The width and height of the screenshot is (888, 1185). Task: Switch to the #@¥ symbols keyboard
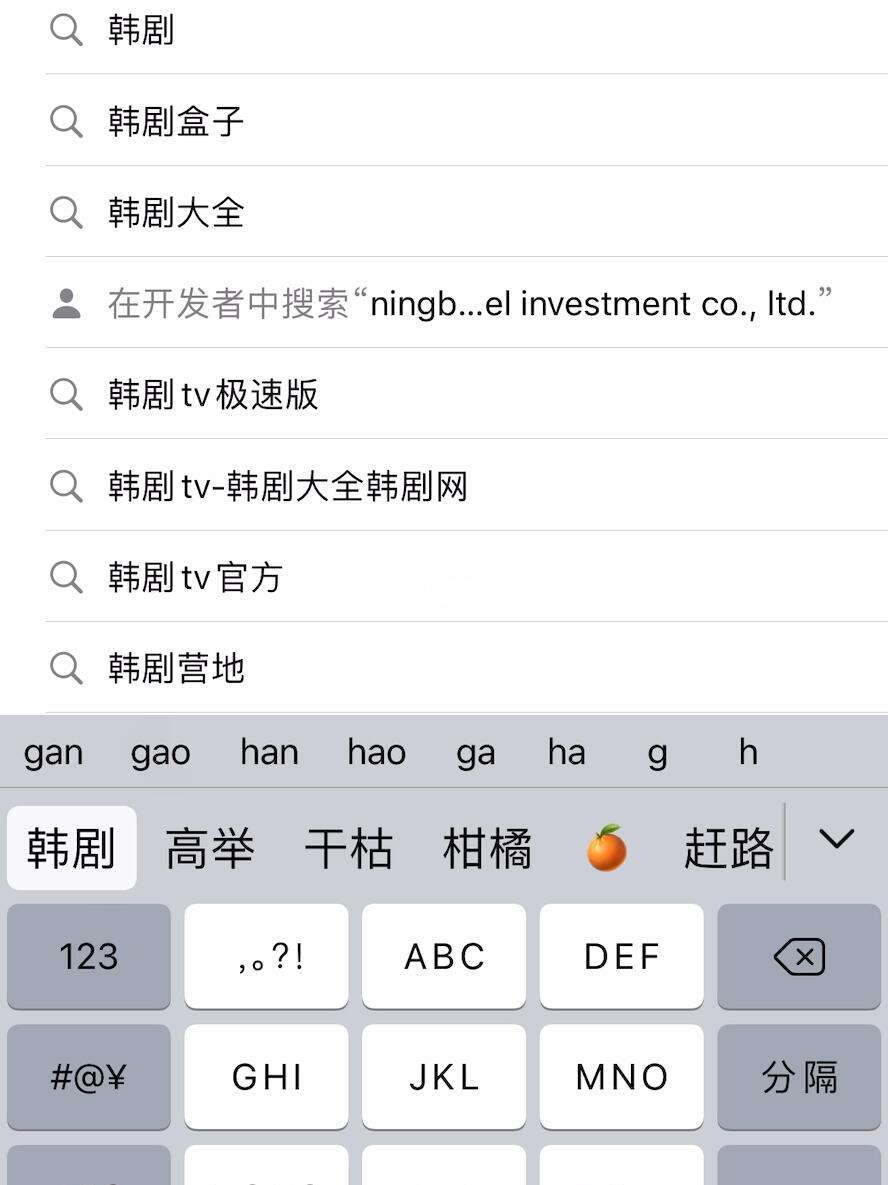88,1078
